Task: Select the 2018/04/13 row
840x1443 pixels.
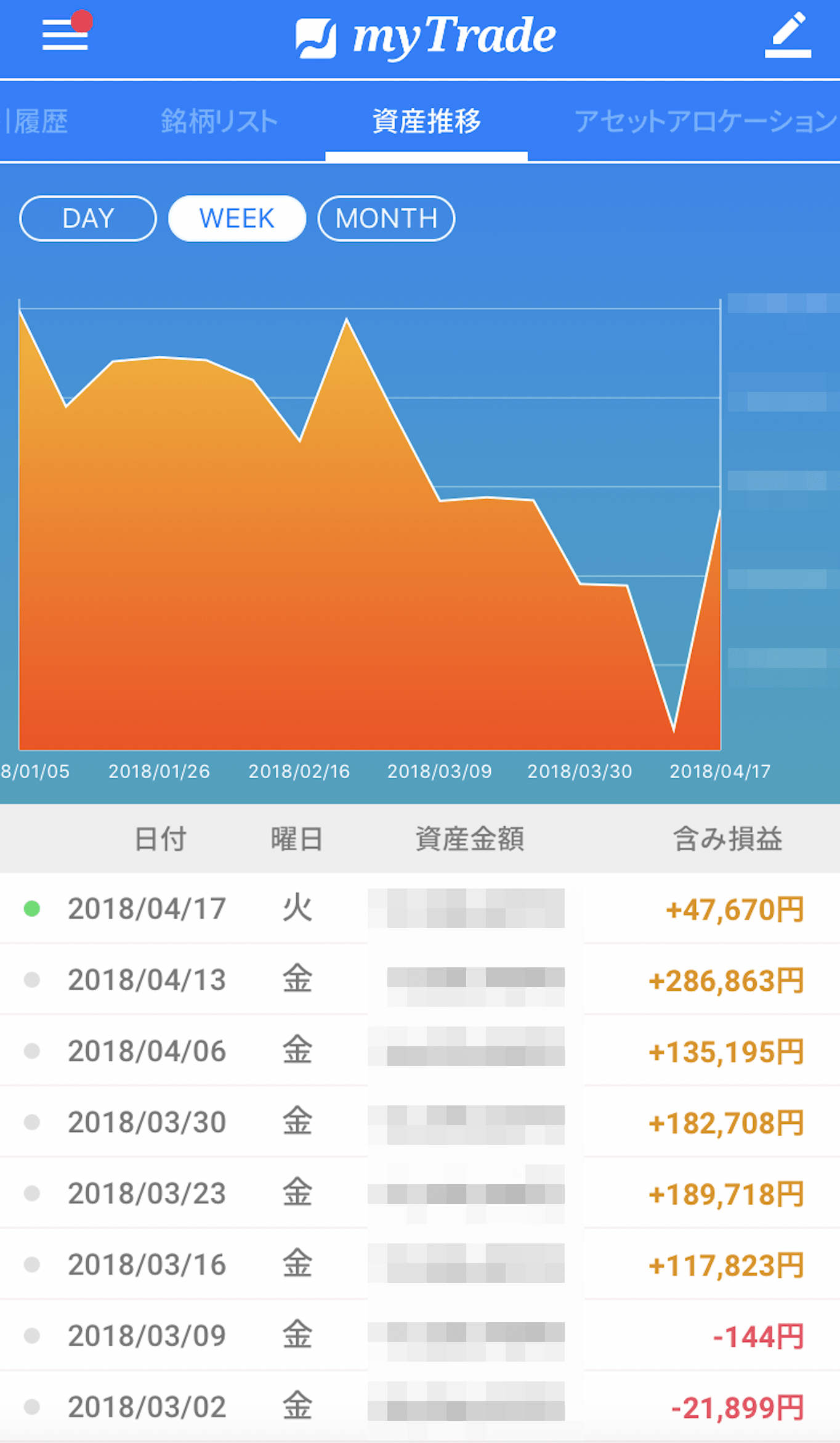Action: [x=420, y=979]
